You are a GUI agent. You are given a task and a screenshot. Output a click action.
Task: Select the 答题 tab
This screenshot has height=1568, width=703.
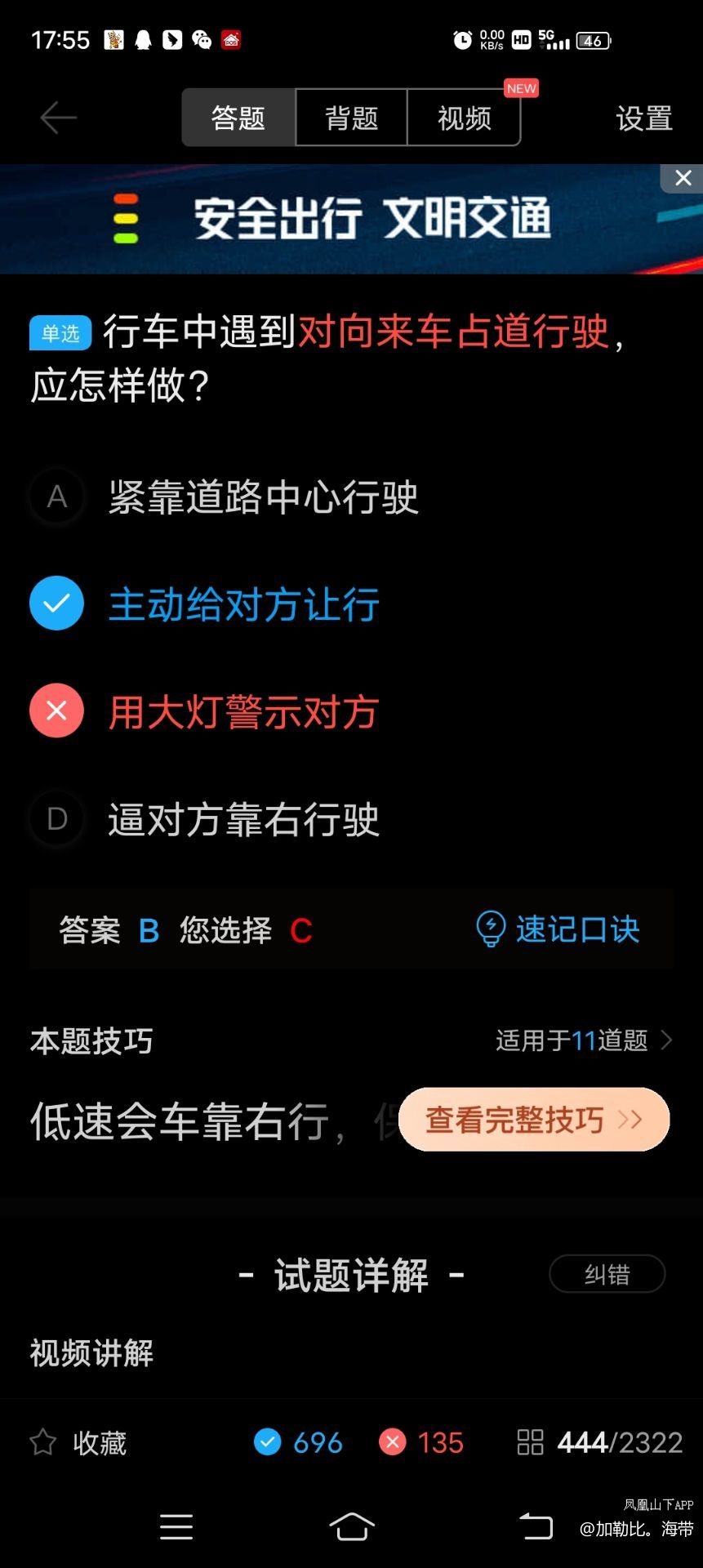click(238, 118)
